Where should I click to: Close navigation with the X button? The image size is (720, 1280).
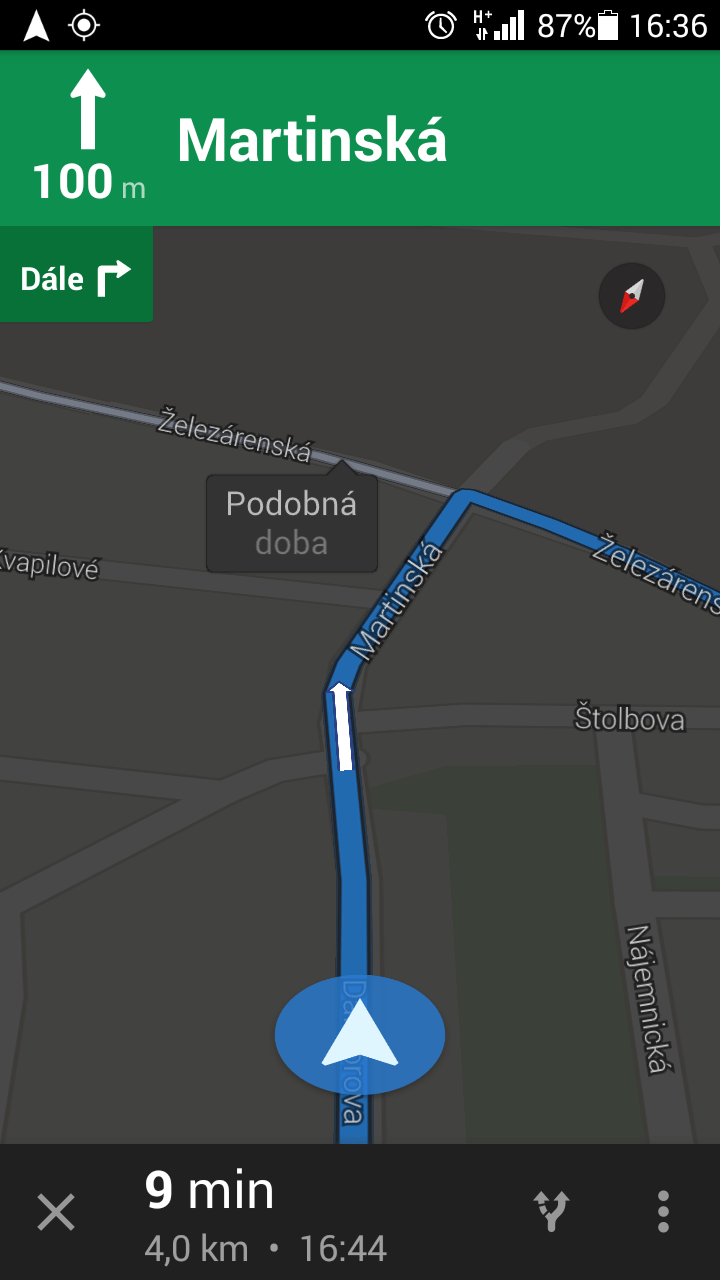(x=56, y=1213)
